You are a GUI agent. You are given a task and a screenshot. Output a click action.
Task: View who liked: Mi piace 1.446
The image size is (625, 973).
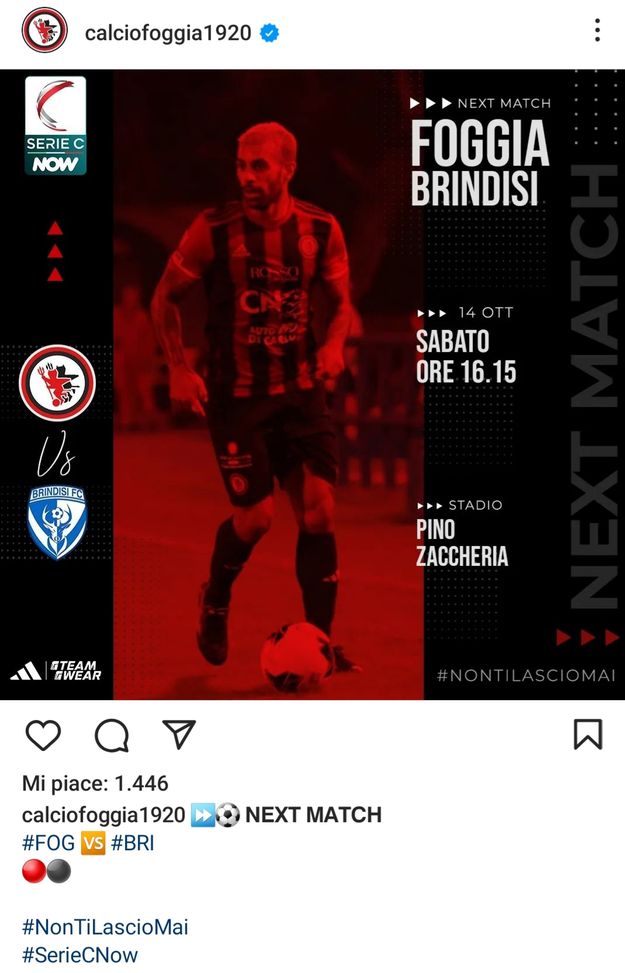pos(95,783)
